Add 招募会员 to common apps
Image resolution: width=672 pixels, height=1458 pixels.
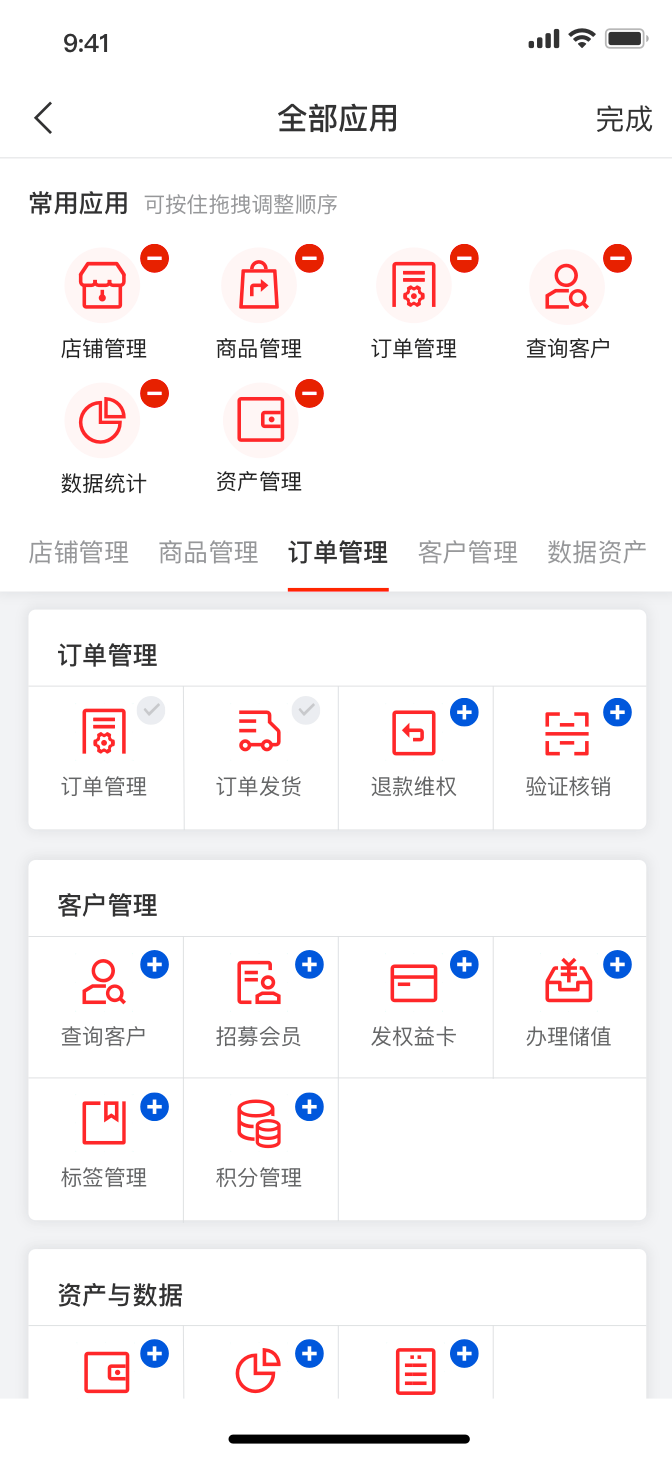[x=309, y=964]
